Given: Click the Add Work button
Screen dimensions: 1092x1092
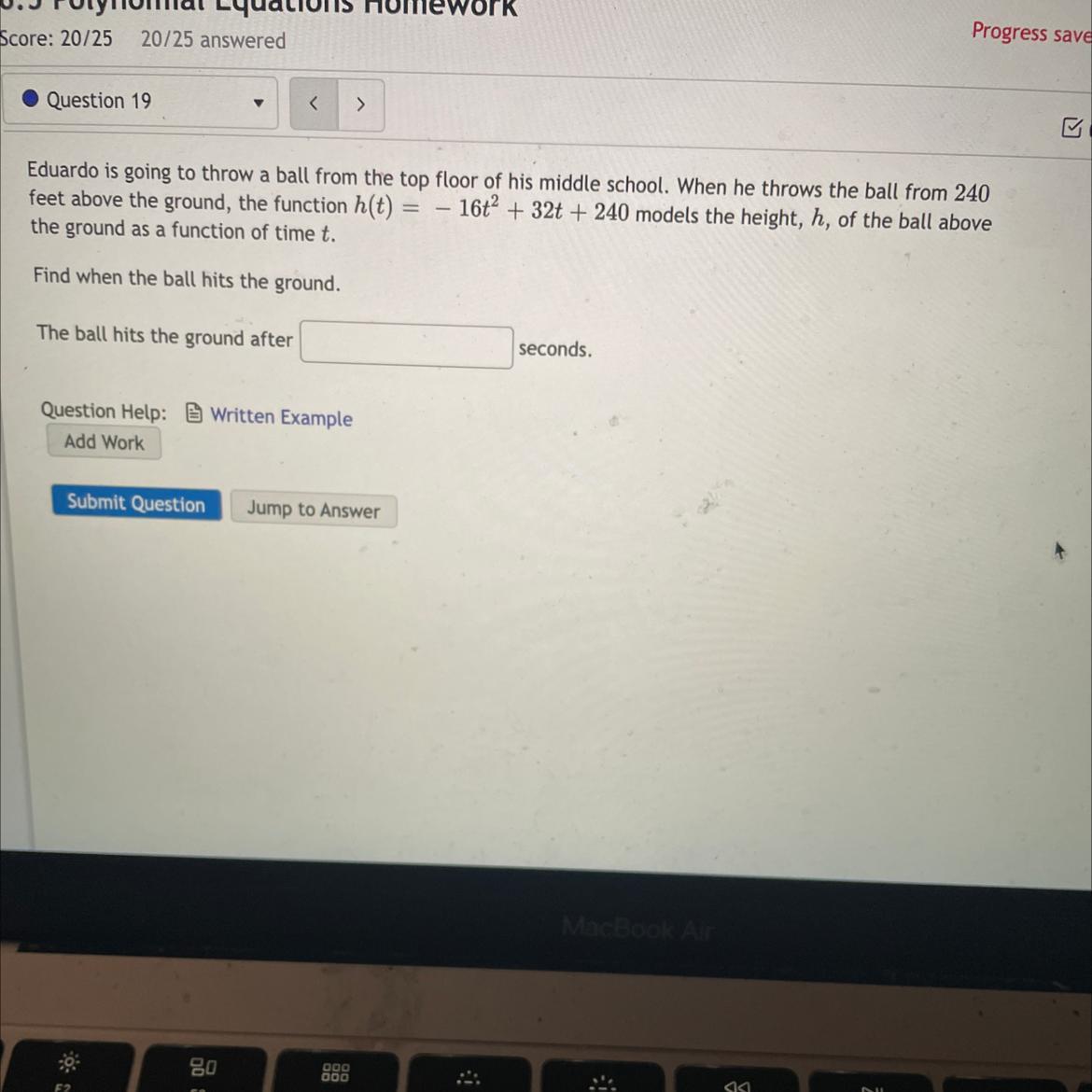Looking at the screenshot, I should click(105, 442).
